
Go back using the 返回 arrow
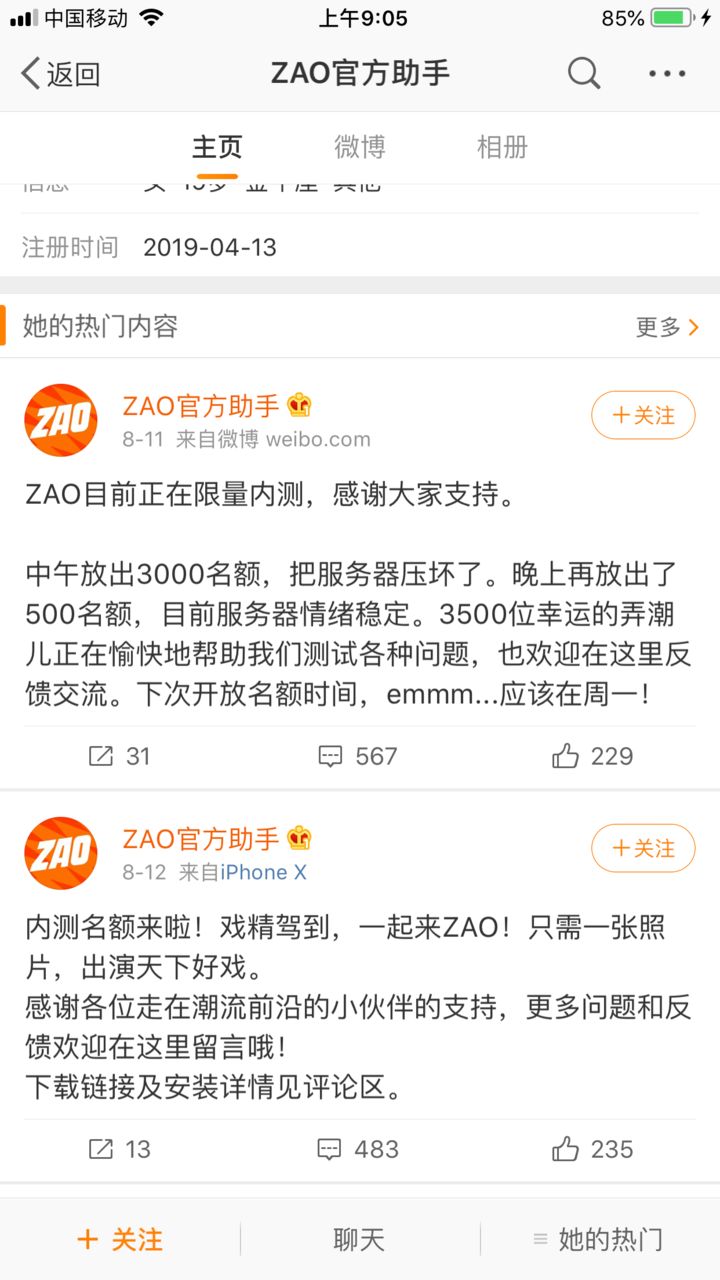(60, 74)
